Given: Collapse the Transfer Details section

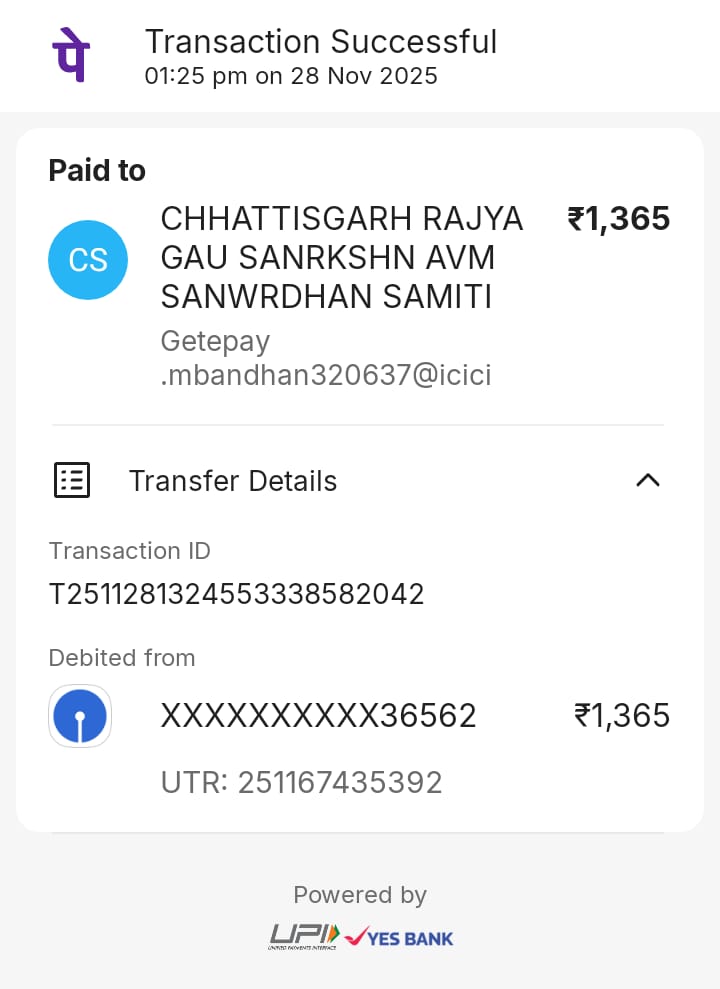Looking at the screenshot, I should (647, 481).
